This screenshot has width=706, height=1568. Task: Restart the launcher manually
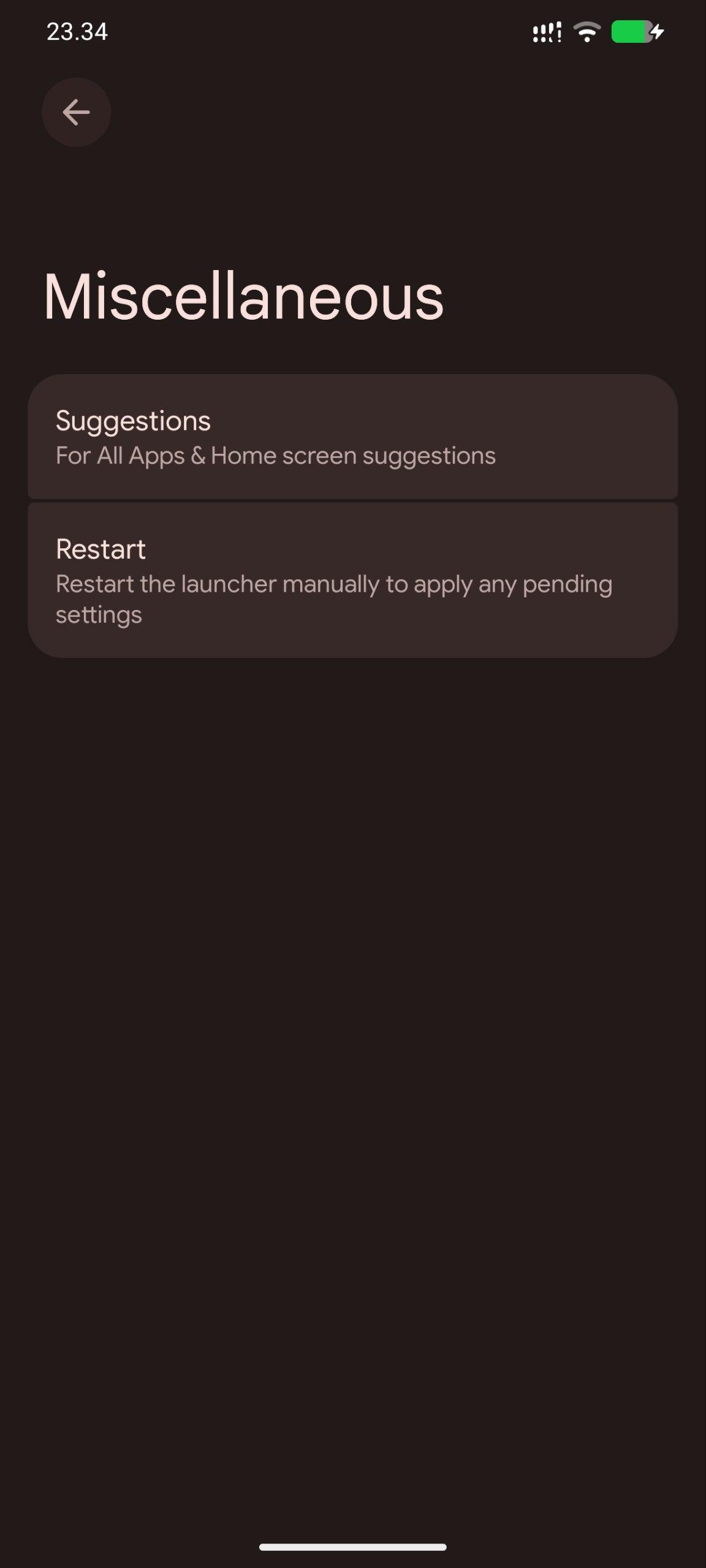pos(352,579)
